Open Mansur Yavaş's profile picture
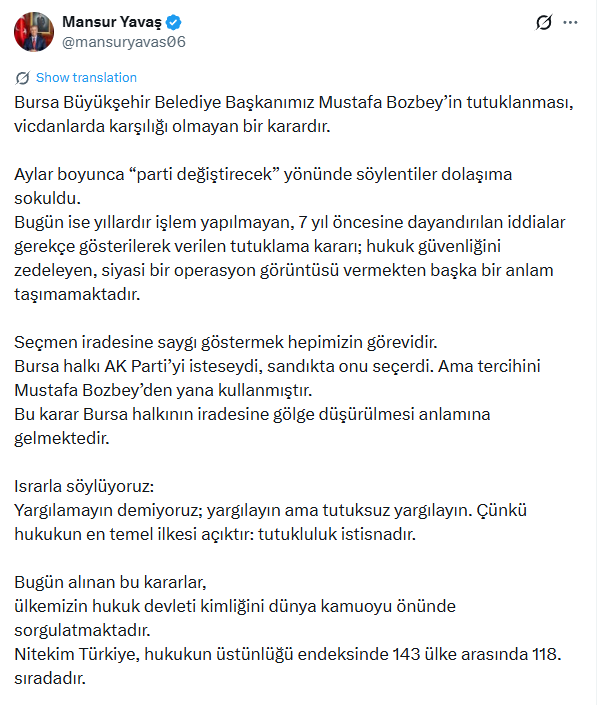Image resolution: width=610 pixels, height=705 pixels. coord(33,31)
